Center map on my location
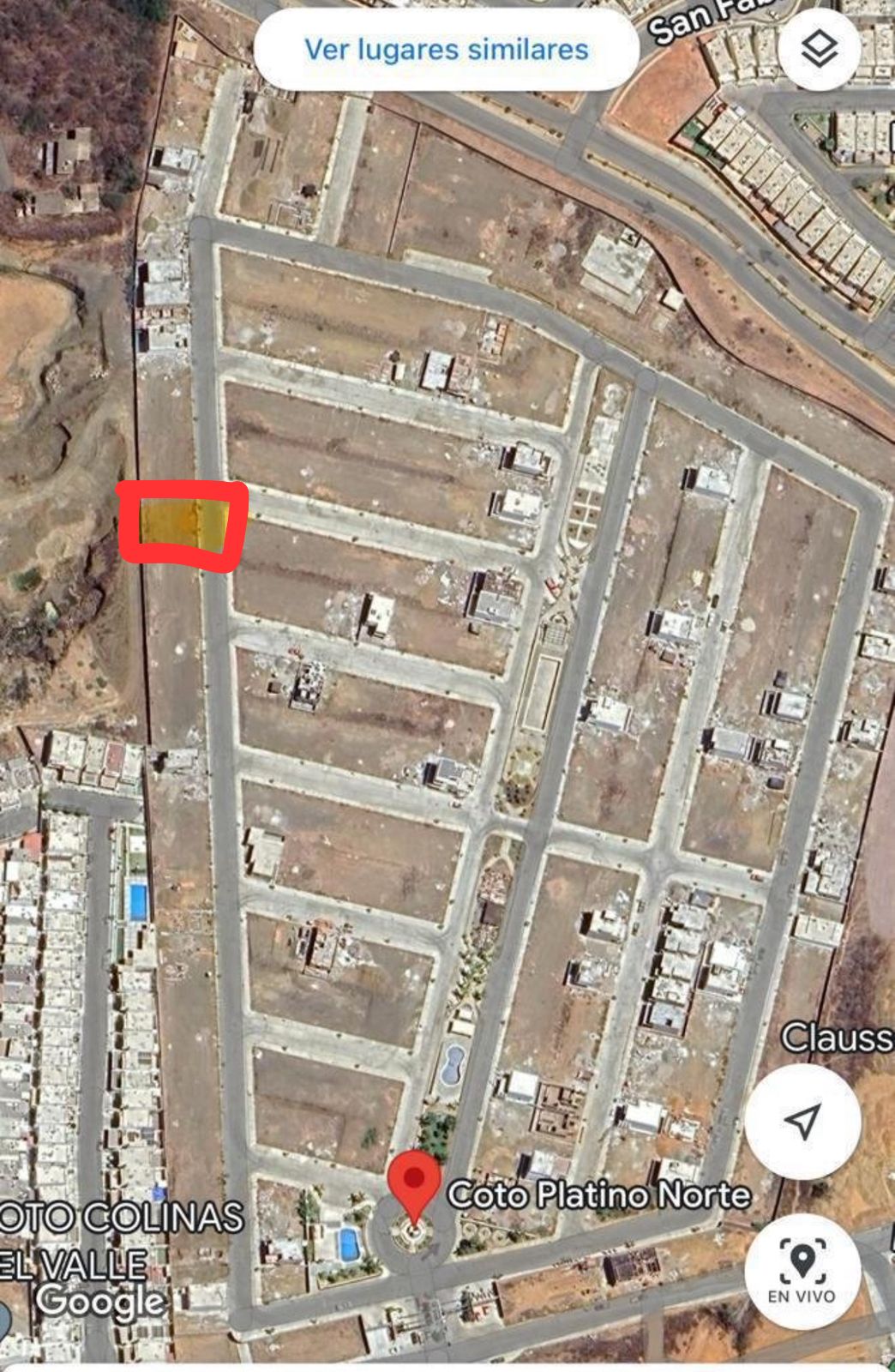Screen dimensions: 895x1372 click(802, 1121)
